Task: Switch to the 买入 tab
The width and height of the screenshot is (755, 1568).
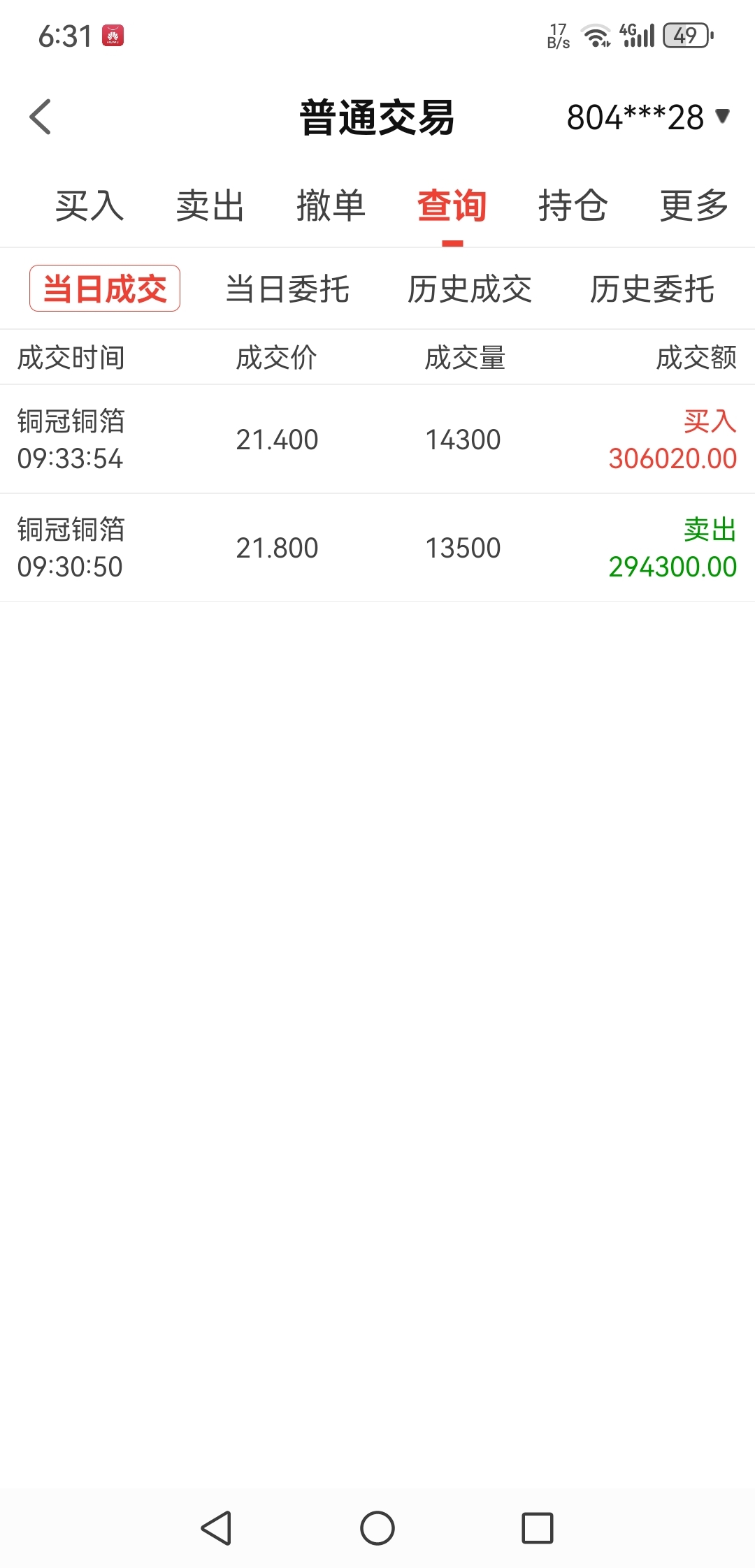Action: [89, 206]
